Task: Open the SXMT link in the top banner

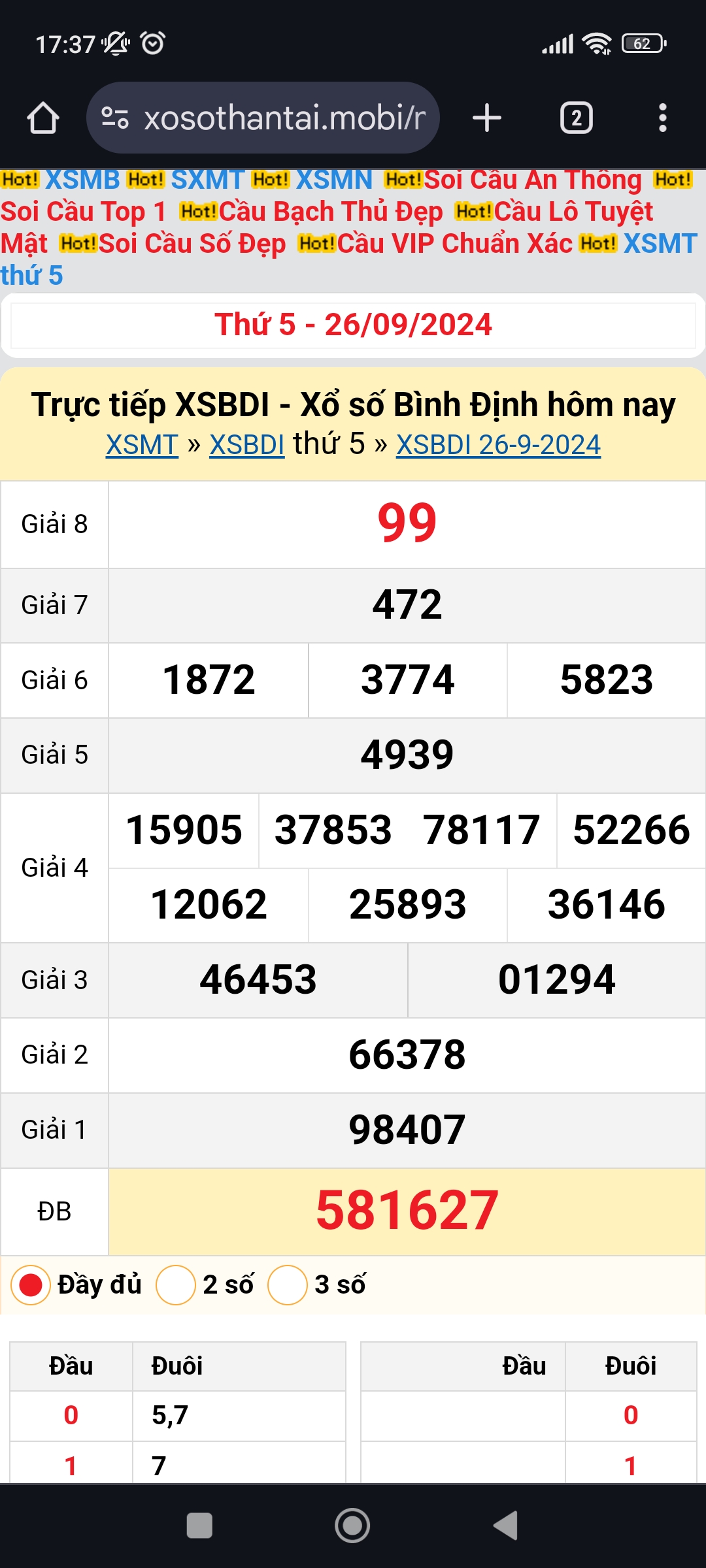Action: coord(207,180)
